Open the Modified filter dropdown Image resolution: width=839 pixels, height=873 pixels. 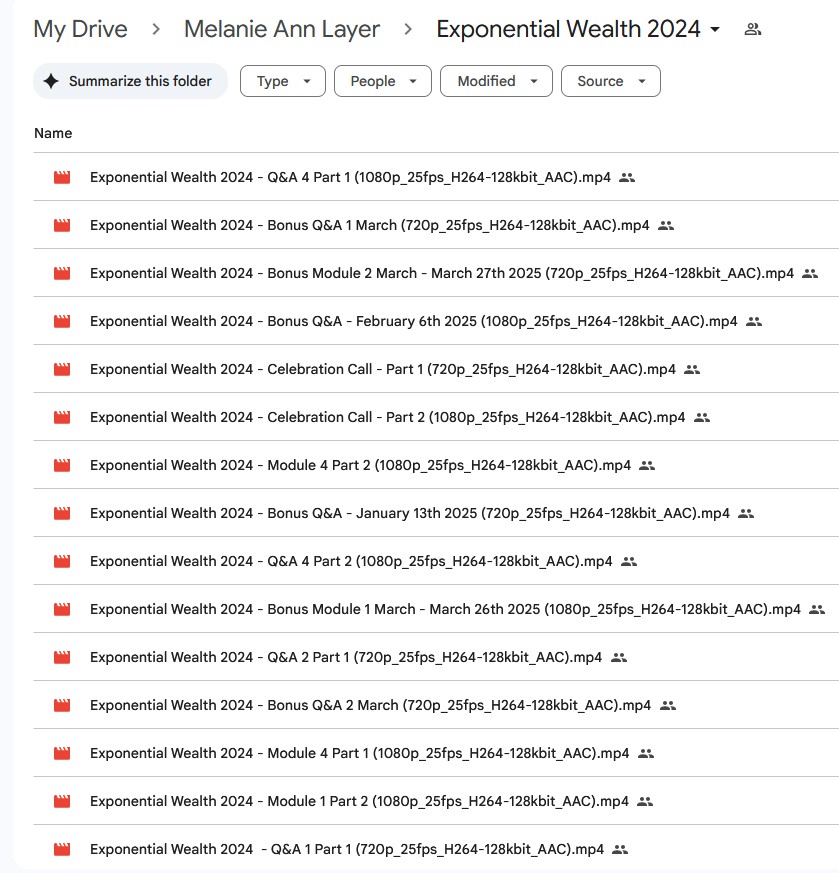(496, 81)
